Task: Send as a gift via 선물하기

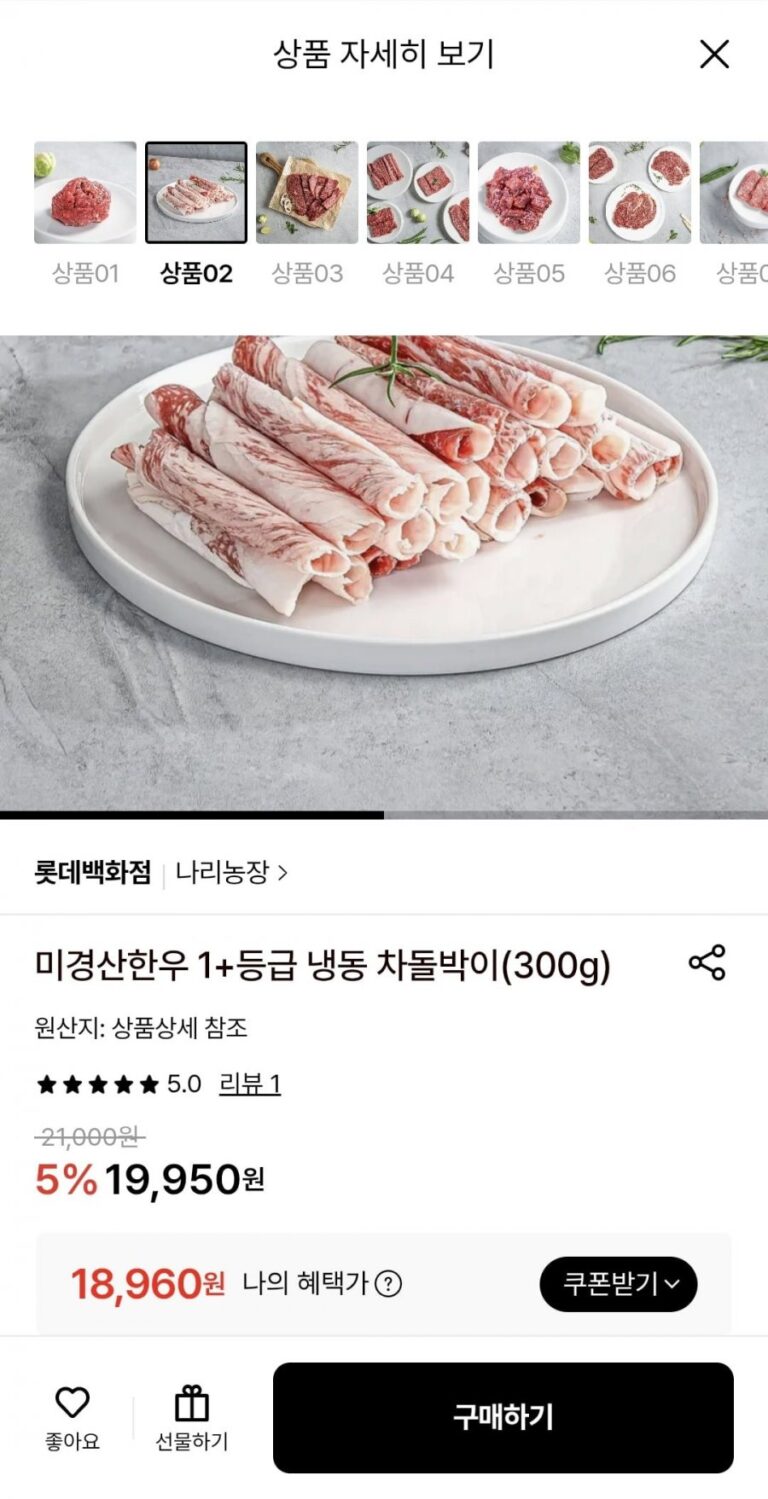Action: [x=191, y=1418]
